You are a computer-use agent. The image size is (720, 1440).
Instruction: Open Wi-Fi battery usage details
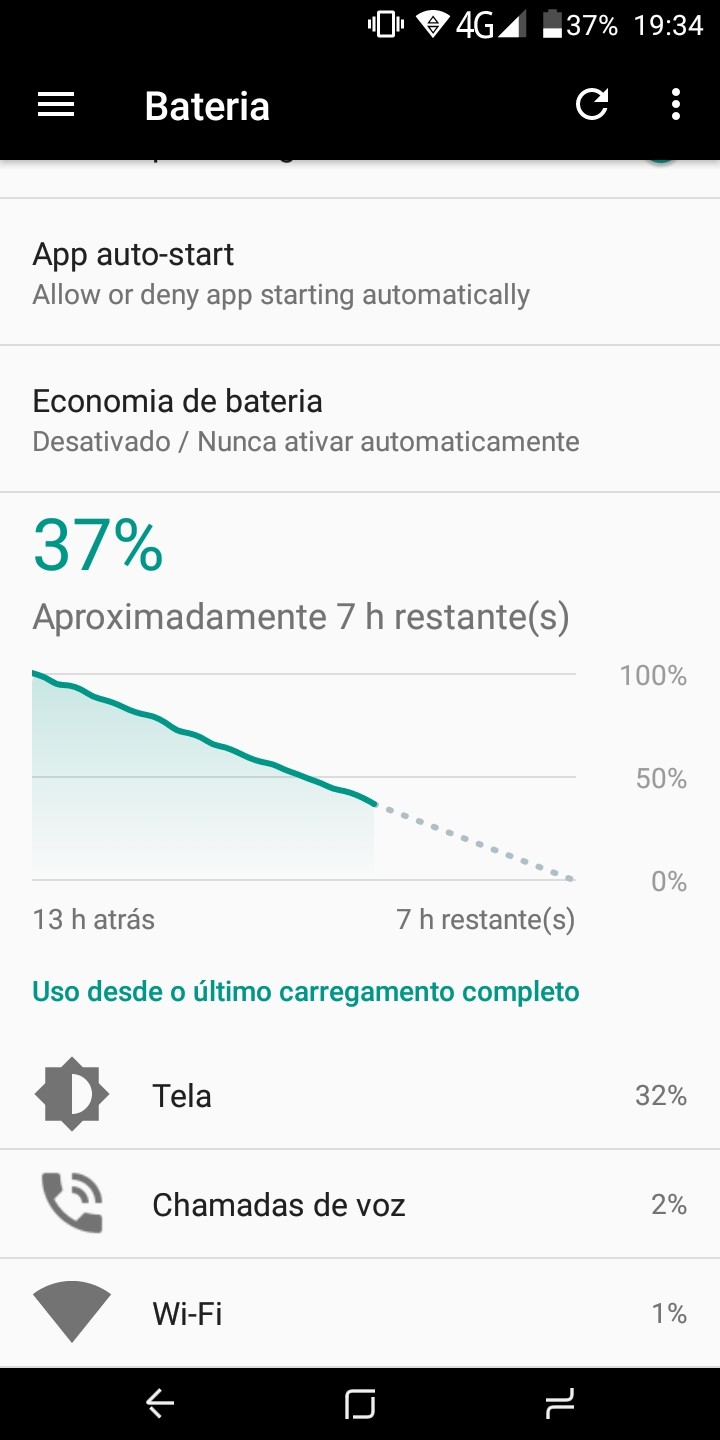pyautogui.click(x=360, y=1313)
